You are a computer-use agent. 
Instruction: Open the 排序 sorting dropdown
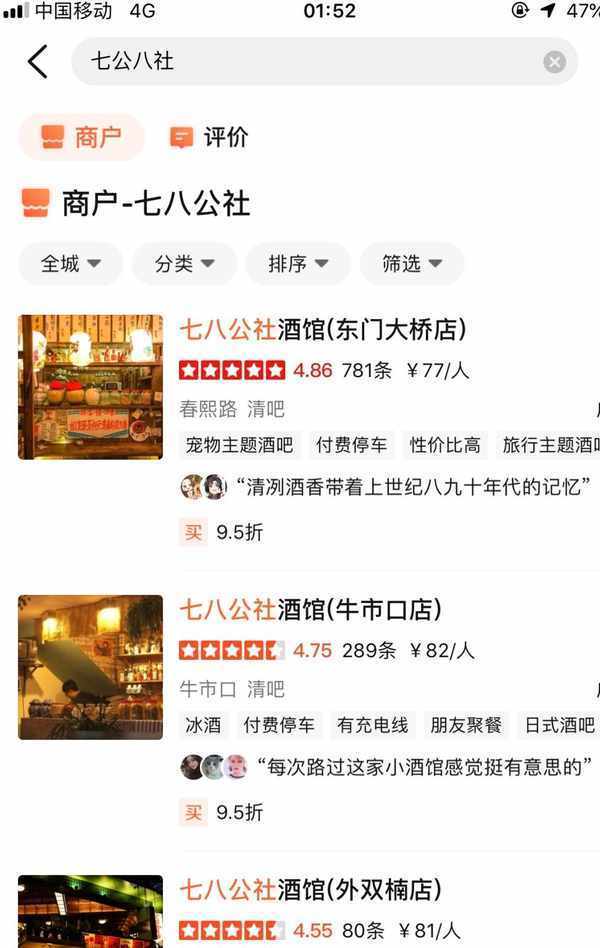coord(298,264)
